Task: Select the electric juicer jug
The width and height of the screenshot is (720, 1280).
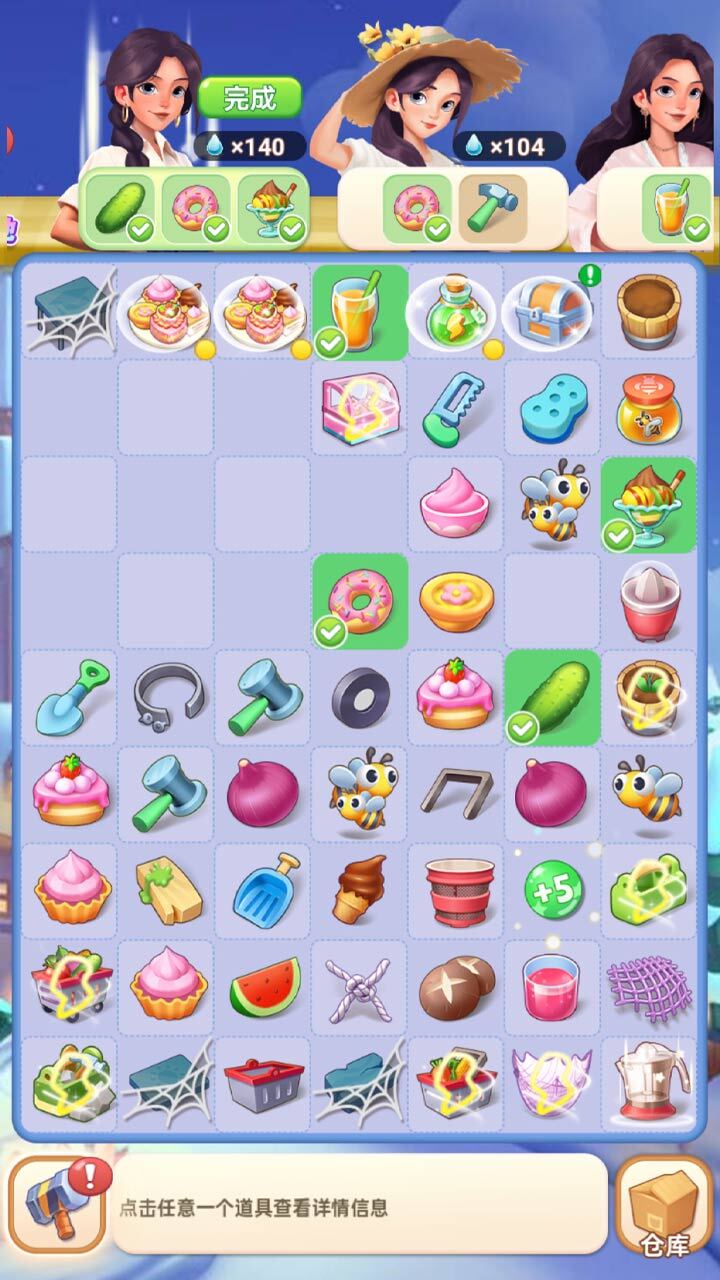Action: pos(649,1083)
